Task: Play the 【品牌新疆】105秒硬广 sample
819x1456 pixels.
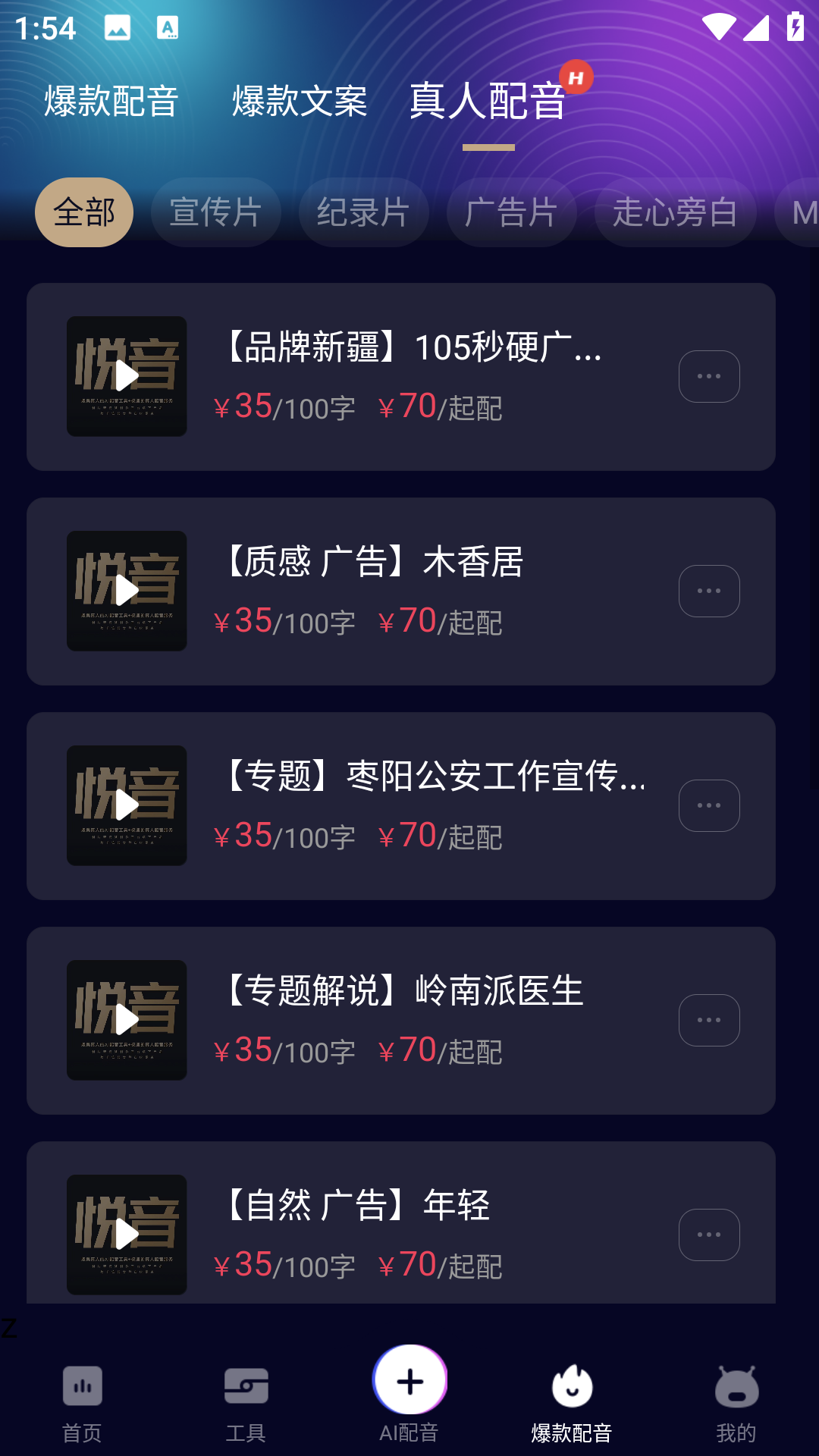Action: tap(127, 376)
